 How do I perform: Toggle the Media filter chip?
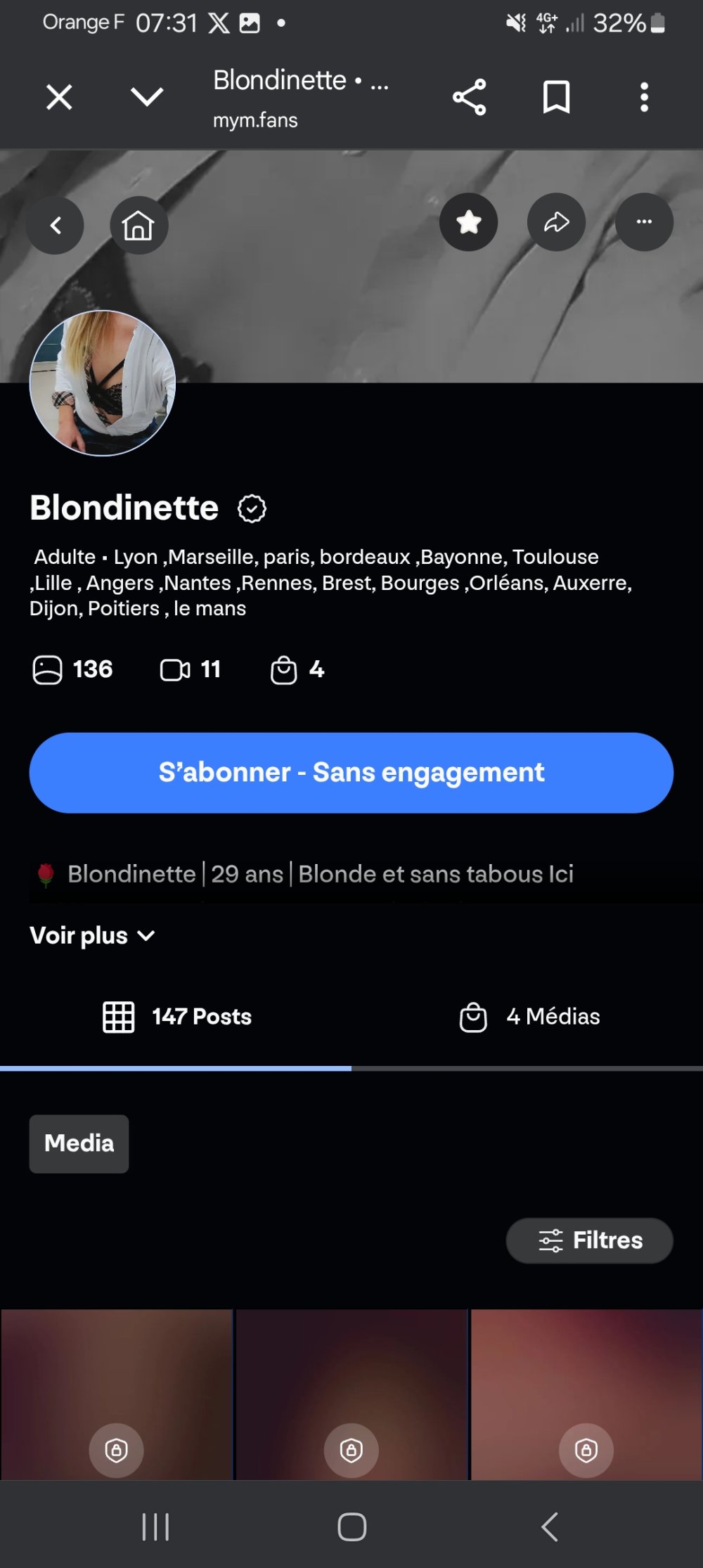tap(78, 1143)
